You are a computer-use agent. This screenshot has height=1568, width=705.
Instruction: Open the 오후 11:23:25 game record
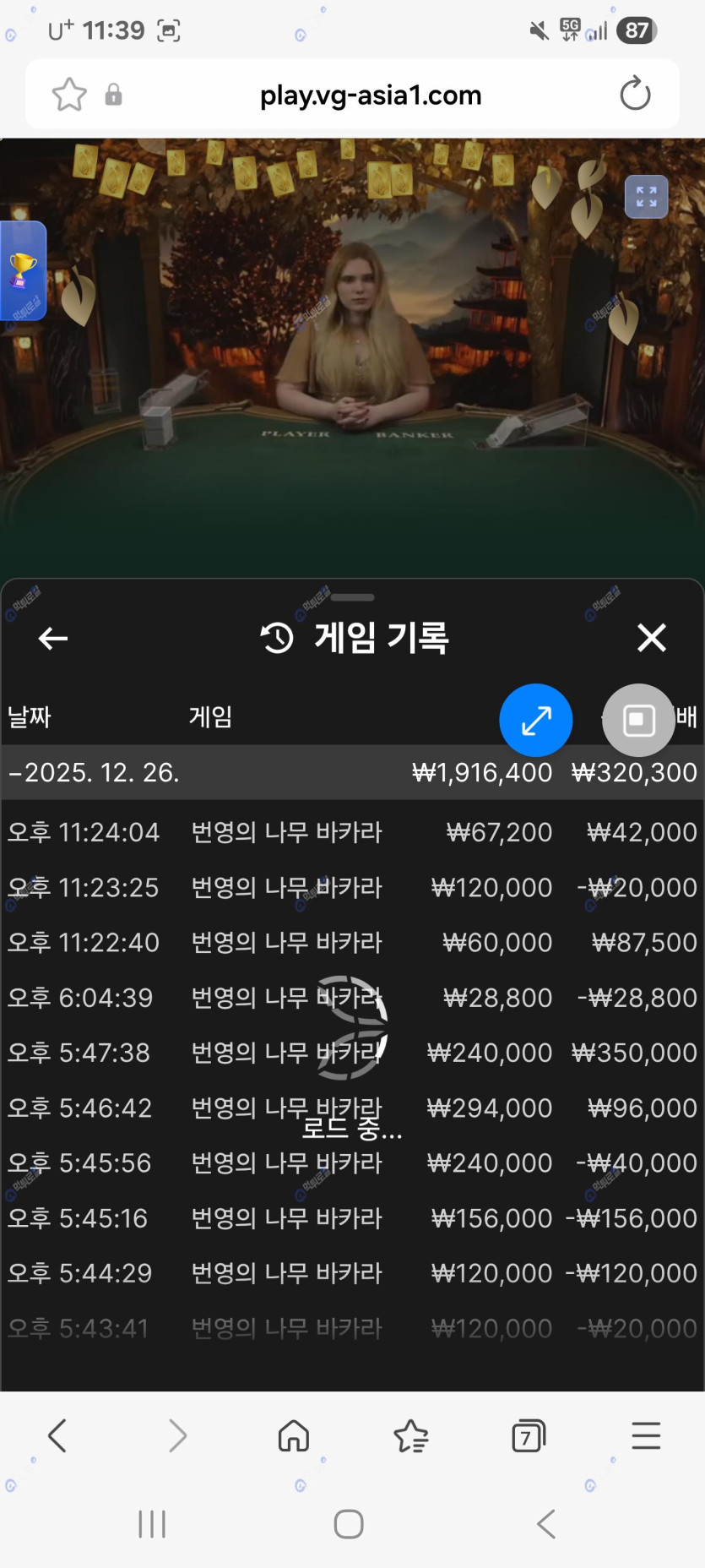[x=352, y=887]
